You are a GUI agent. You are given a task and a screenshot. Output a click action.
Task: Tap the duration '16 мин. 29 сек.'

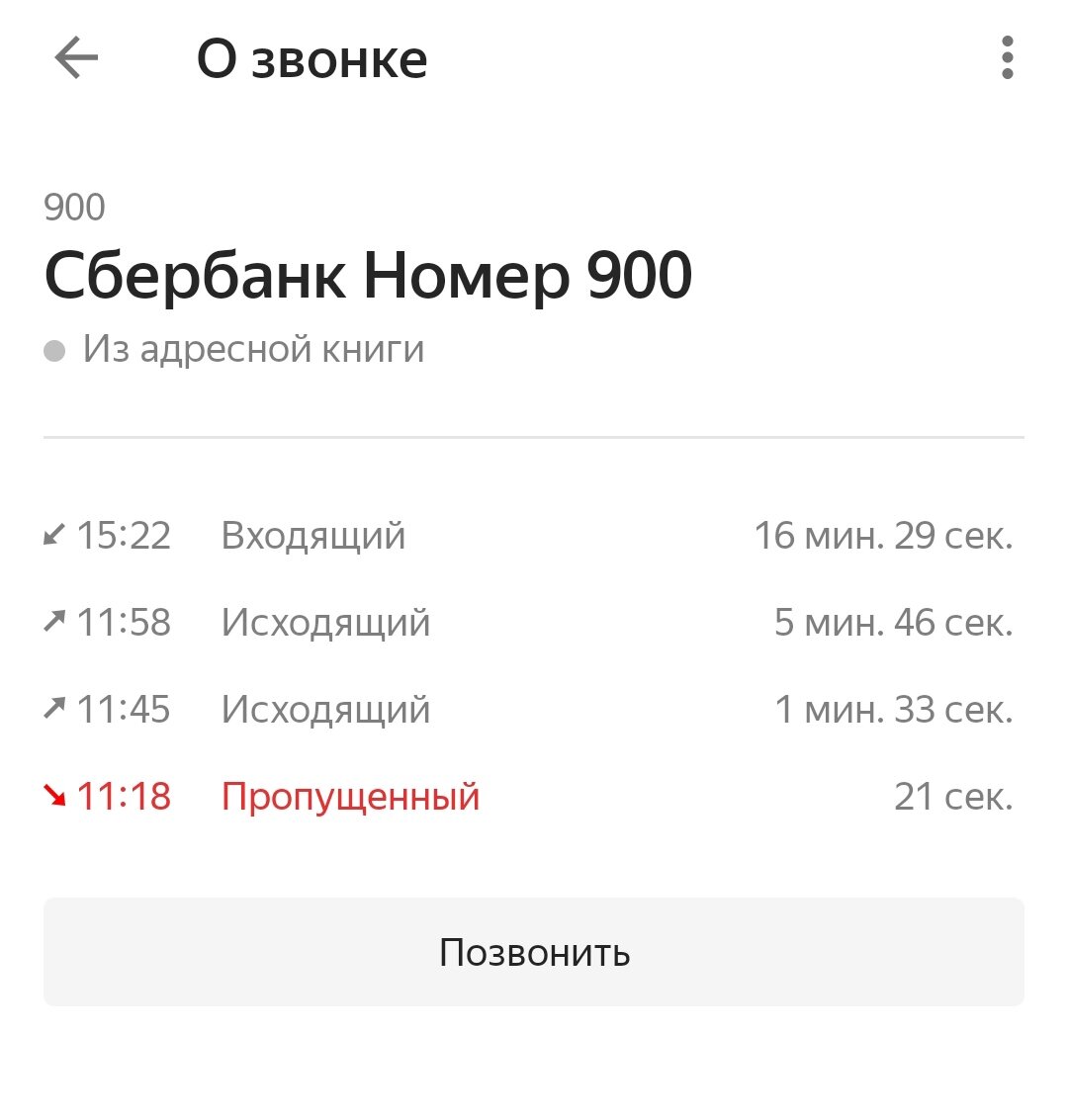[884, 535]
